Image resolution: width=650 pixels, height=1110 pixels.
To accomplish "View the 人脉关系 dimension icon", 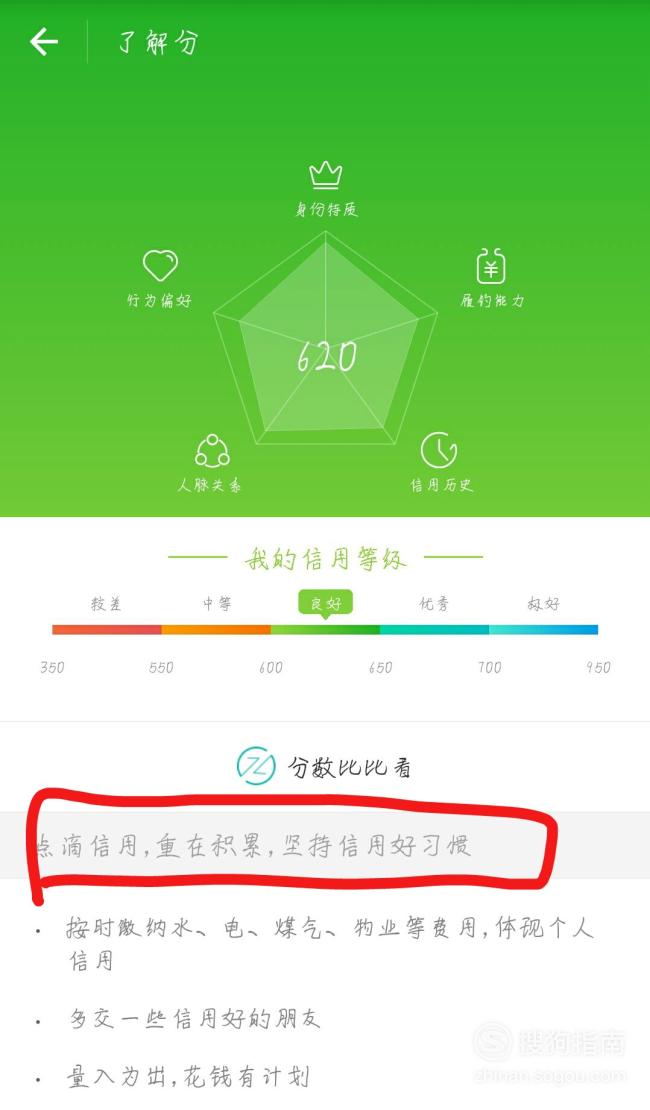I will (212, 450).
